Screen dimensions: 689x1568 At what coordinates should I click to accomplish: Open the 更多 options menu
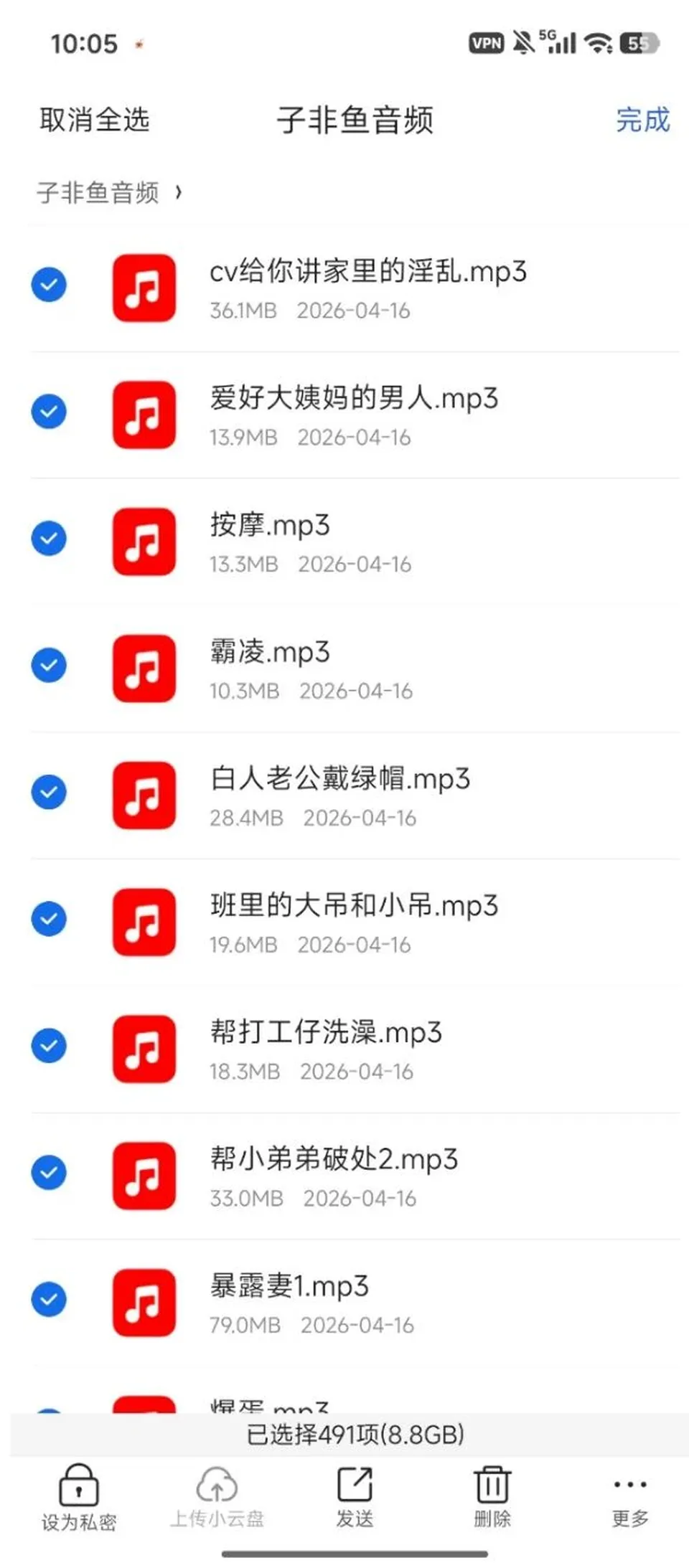click(x=630, y=1499)
